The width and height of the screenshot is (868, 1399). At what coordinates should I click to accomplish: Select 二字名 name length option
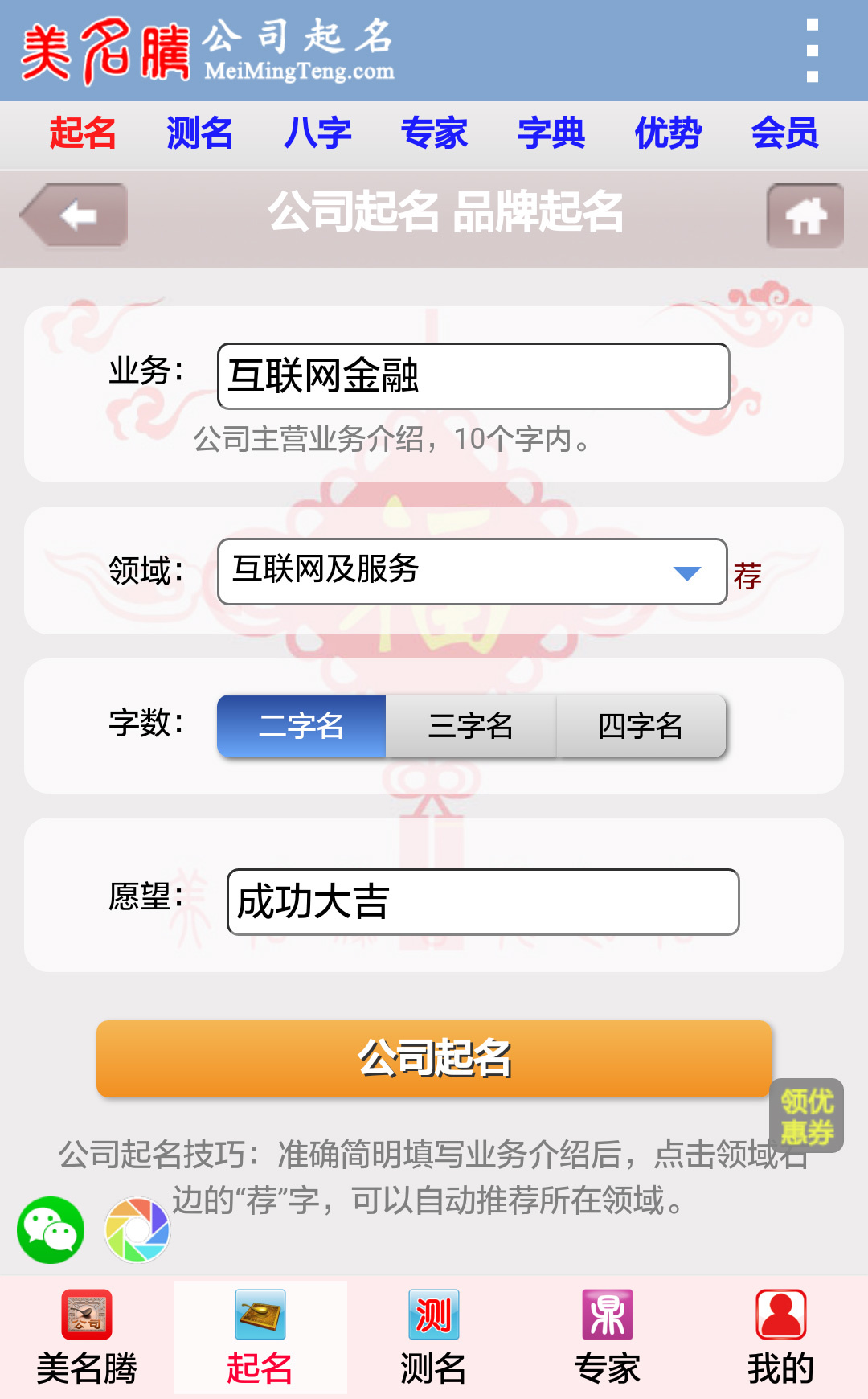(301, 726)
